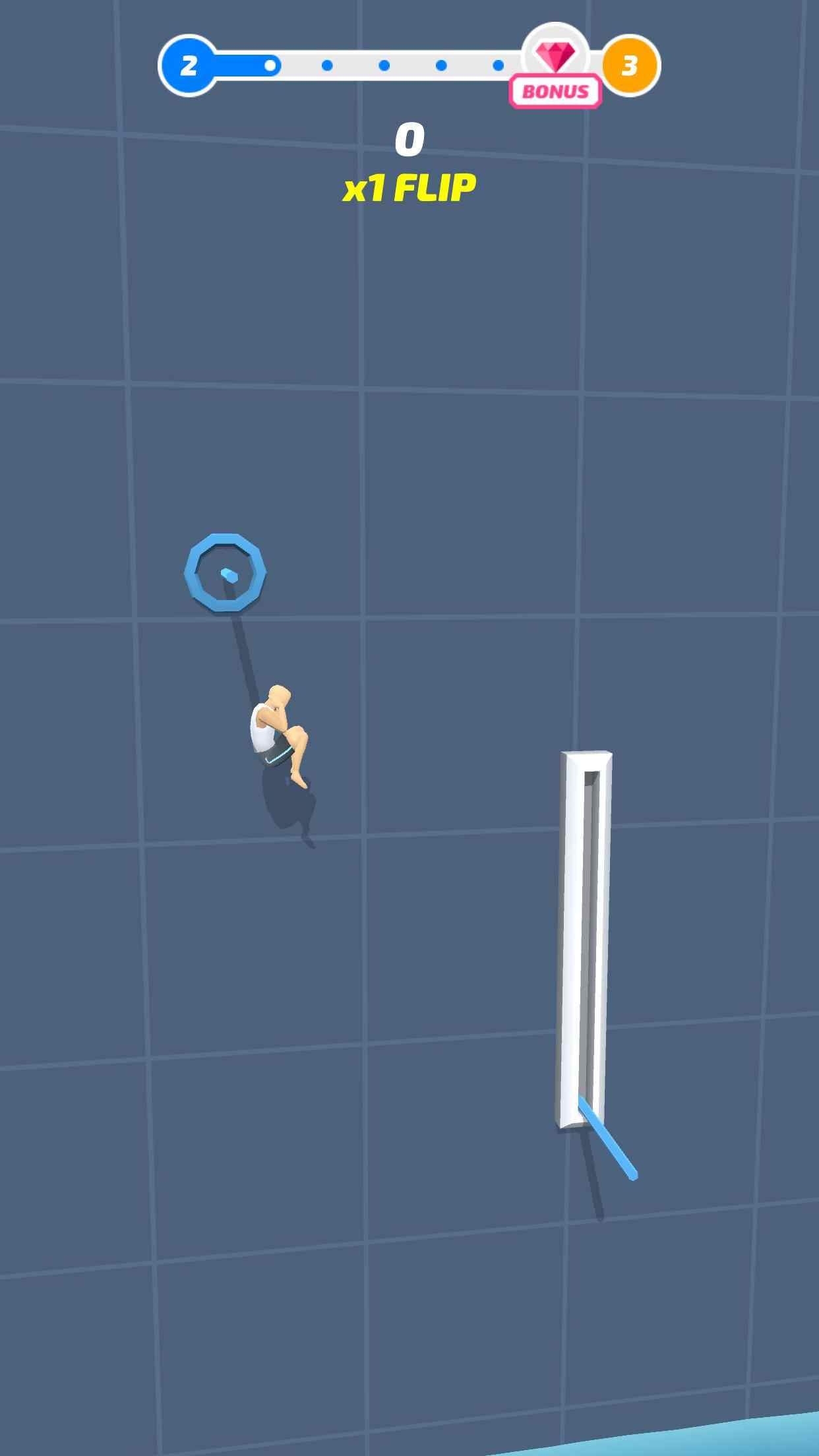This screenshot has height=1456, width=819.
Task: Tap the tucked flipping character
Action: pyautogui.click(x=277, y=733)
